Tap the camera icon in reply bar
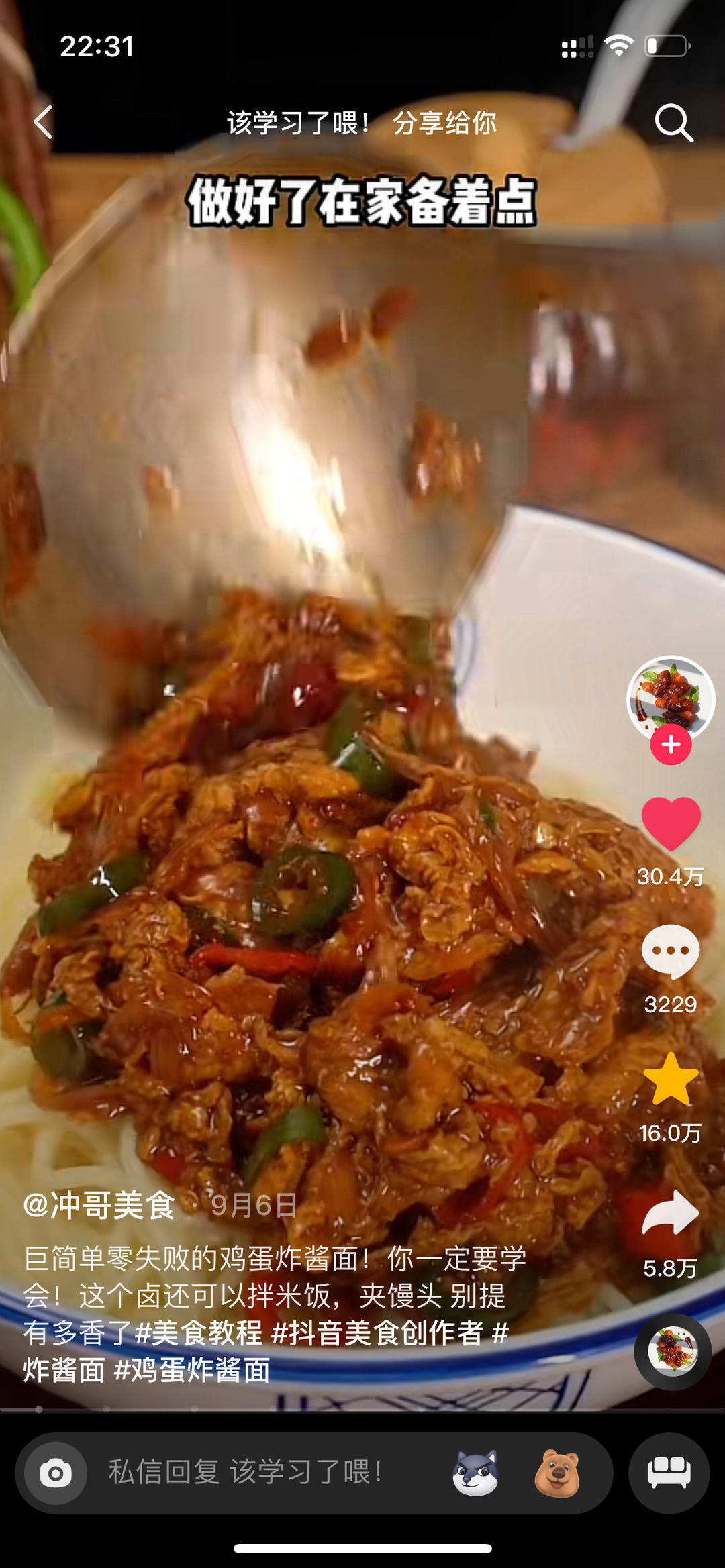 click(56, 1473)
